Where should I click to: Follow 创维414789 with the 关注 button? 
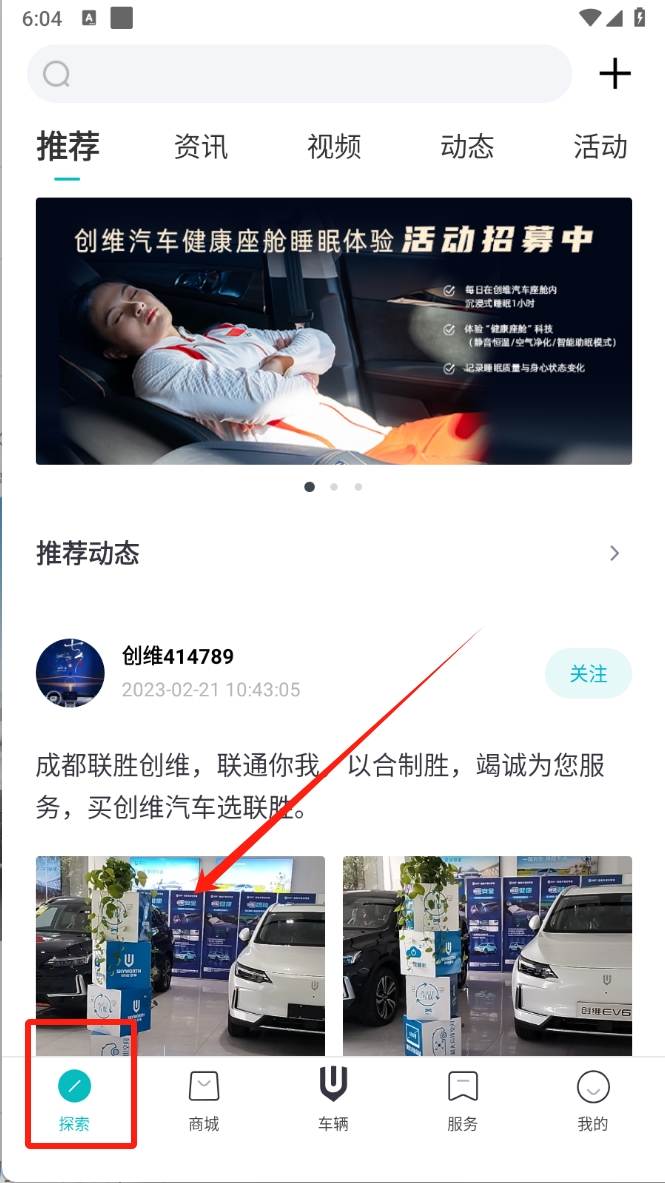click(x=588, y=673)
